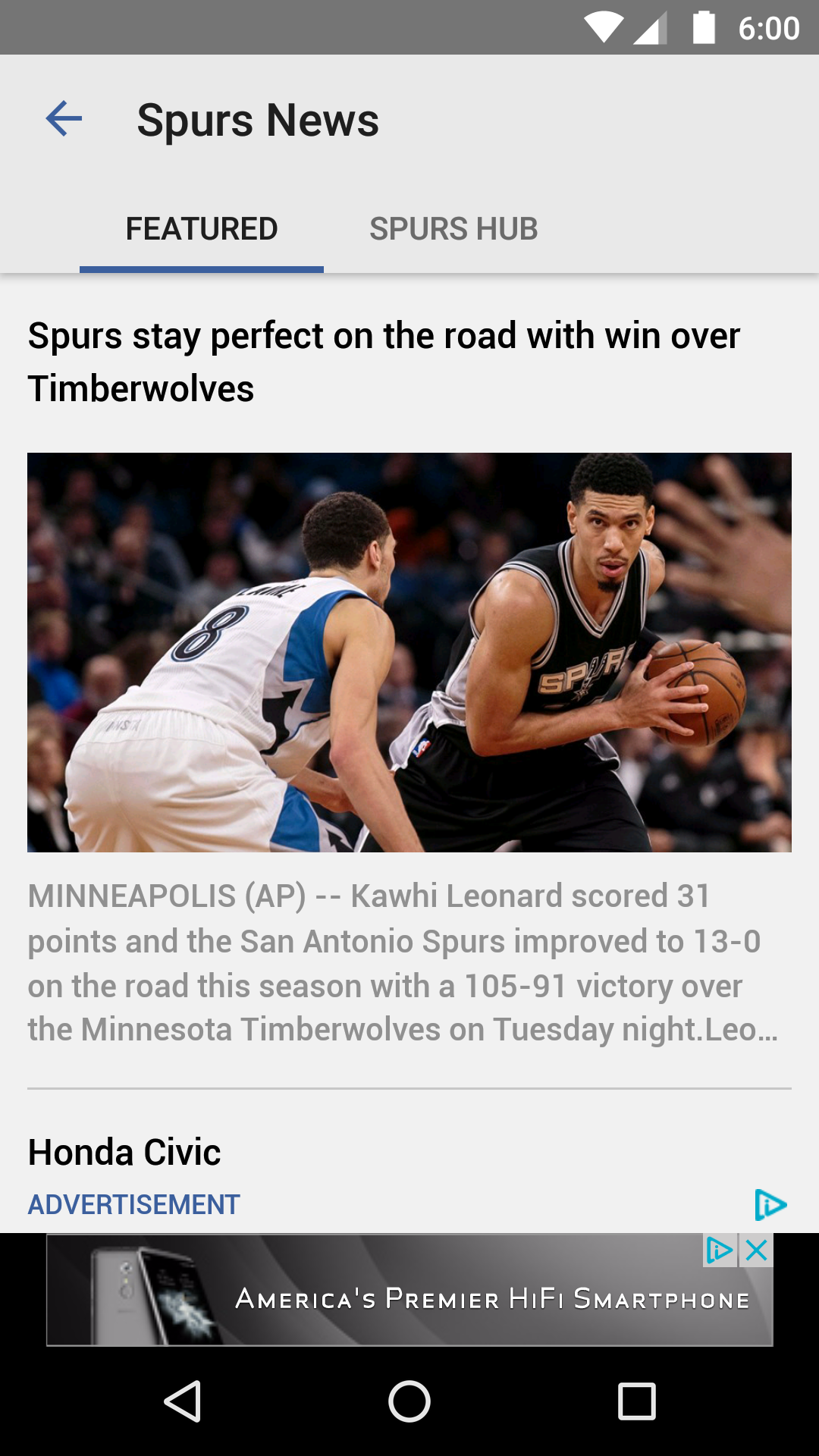Open the Spurs vs Timberwolves article photo

[x=409, y=652]
